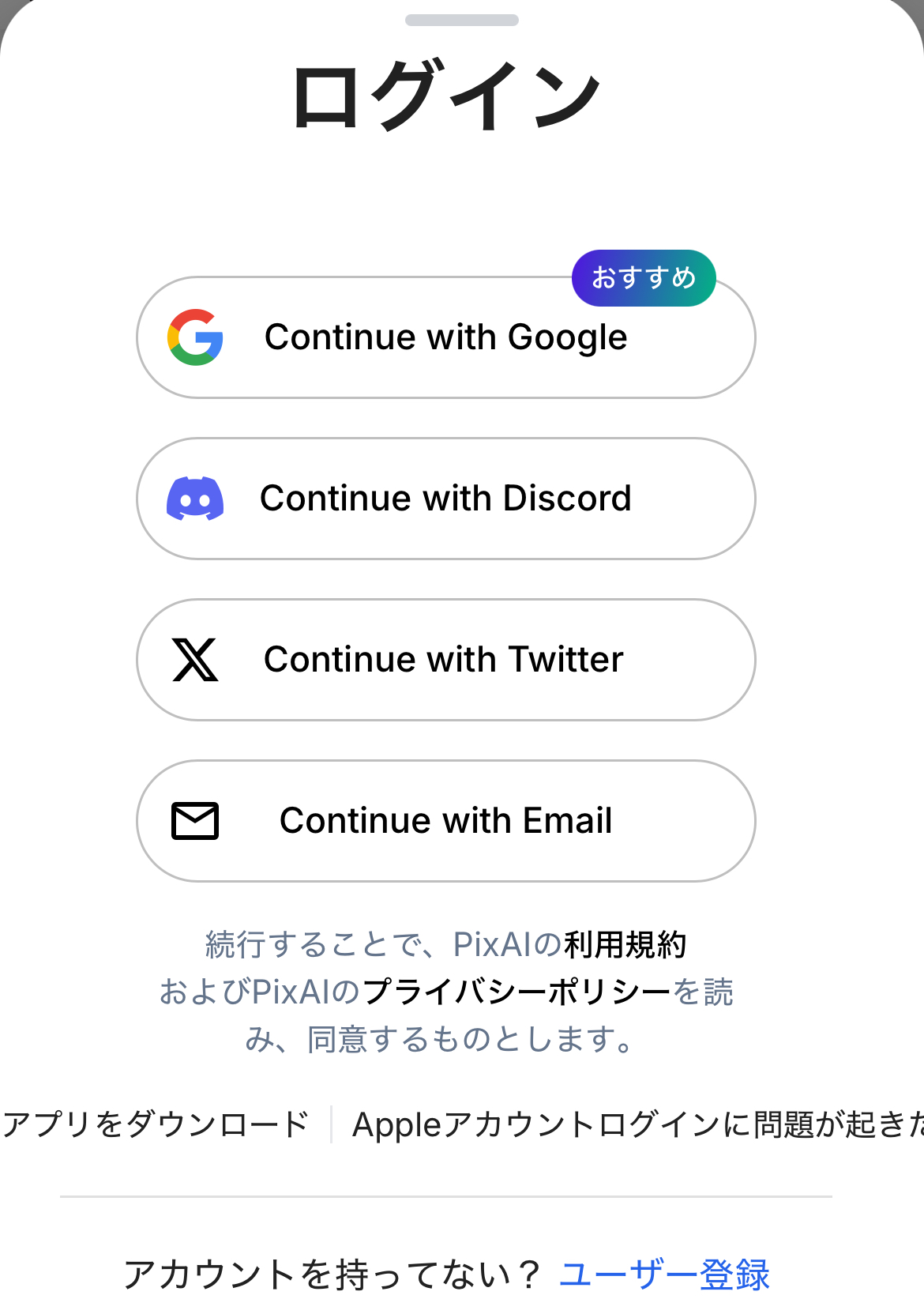Select Continue with Email
The height and width of the screenshot is (1299, 924).
(445, 821)
